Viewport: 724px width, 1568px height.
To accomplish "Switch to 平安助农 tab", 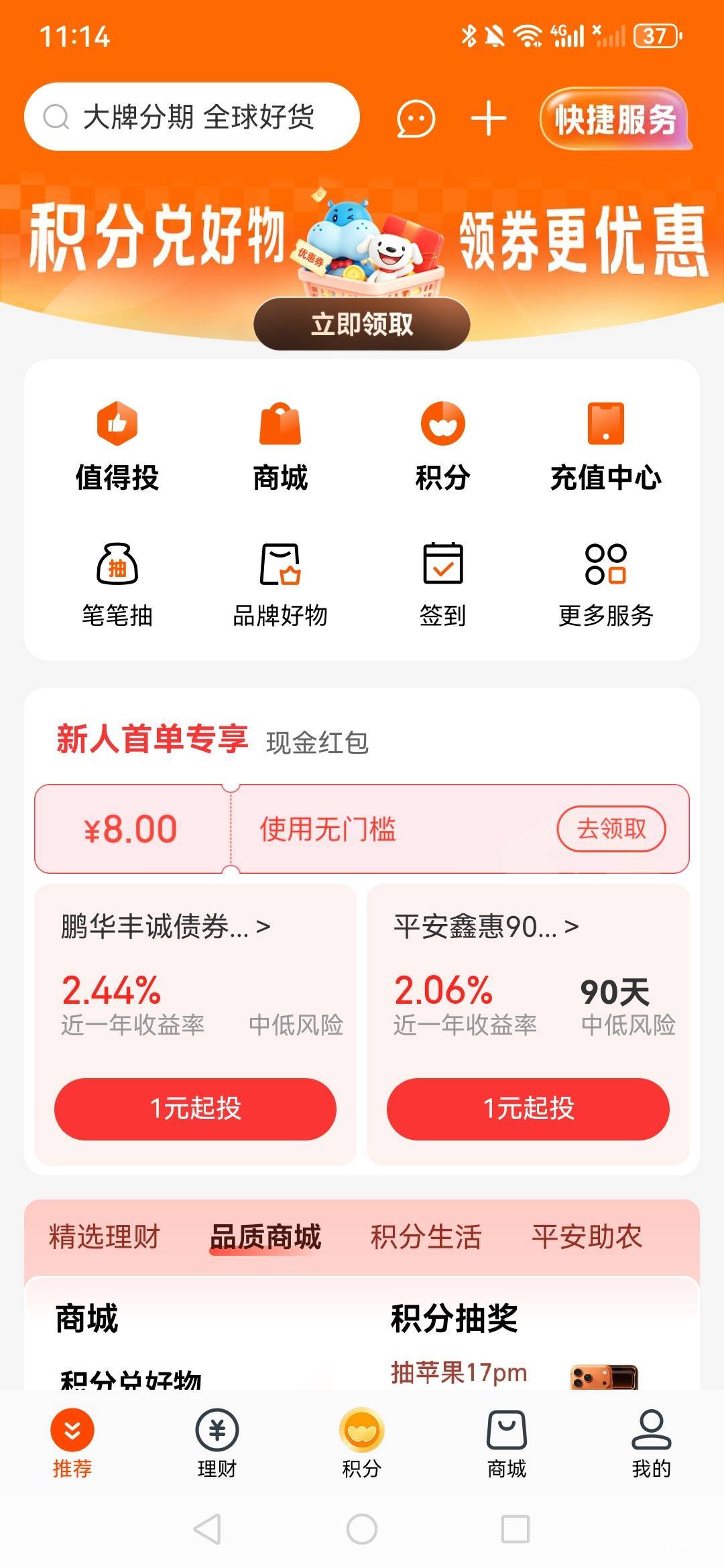I will click(587, 1236).
